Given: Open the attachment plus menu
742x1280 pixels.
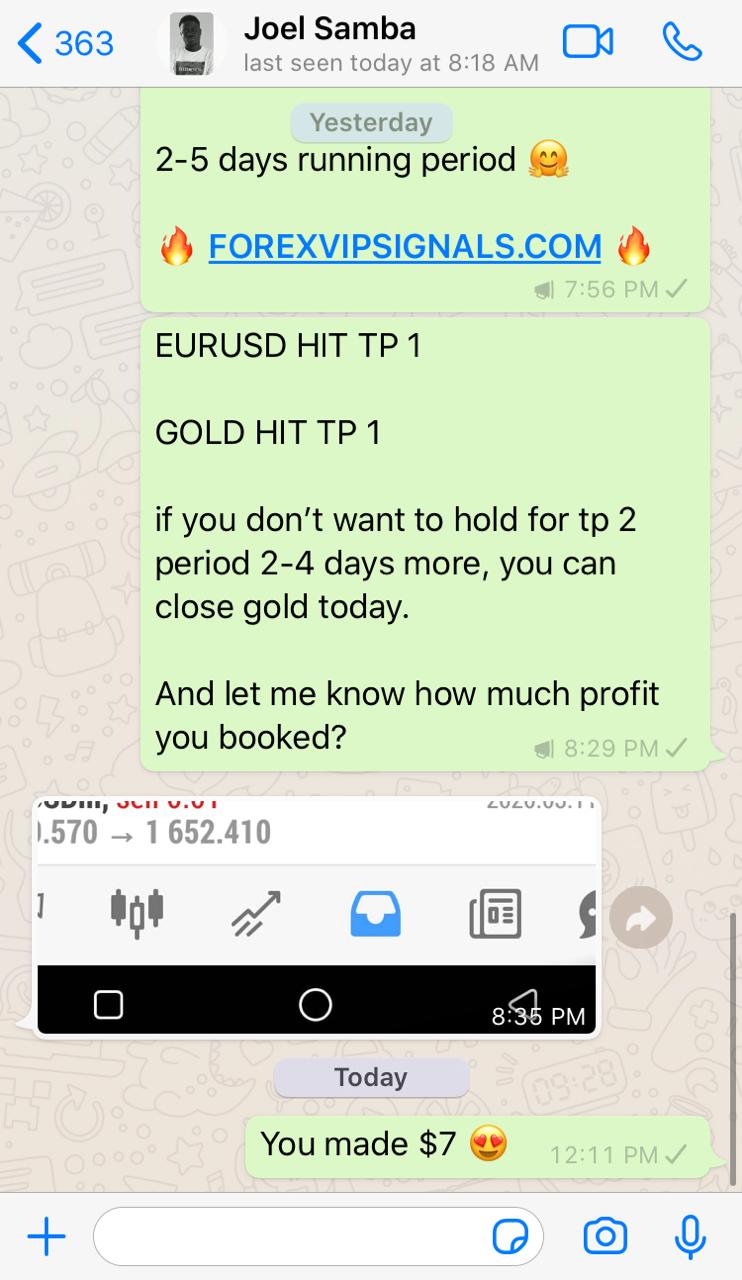Looking at the screenshot, I should click(46, 1238).
